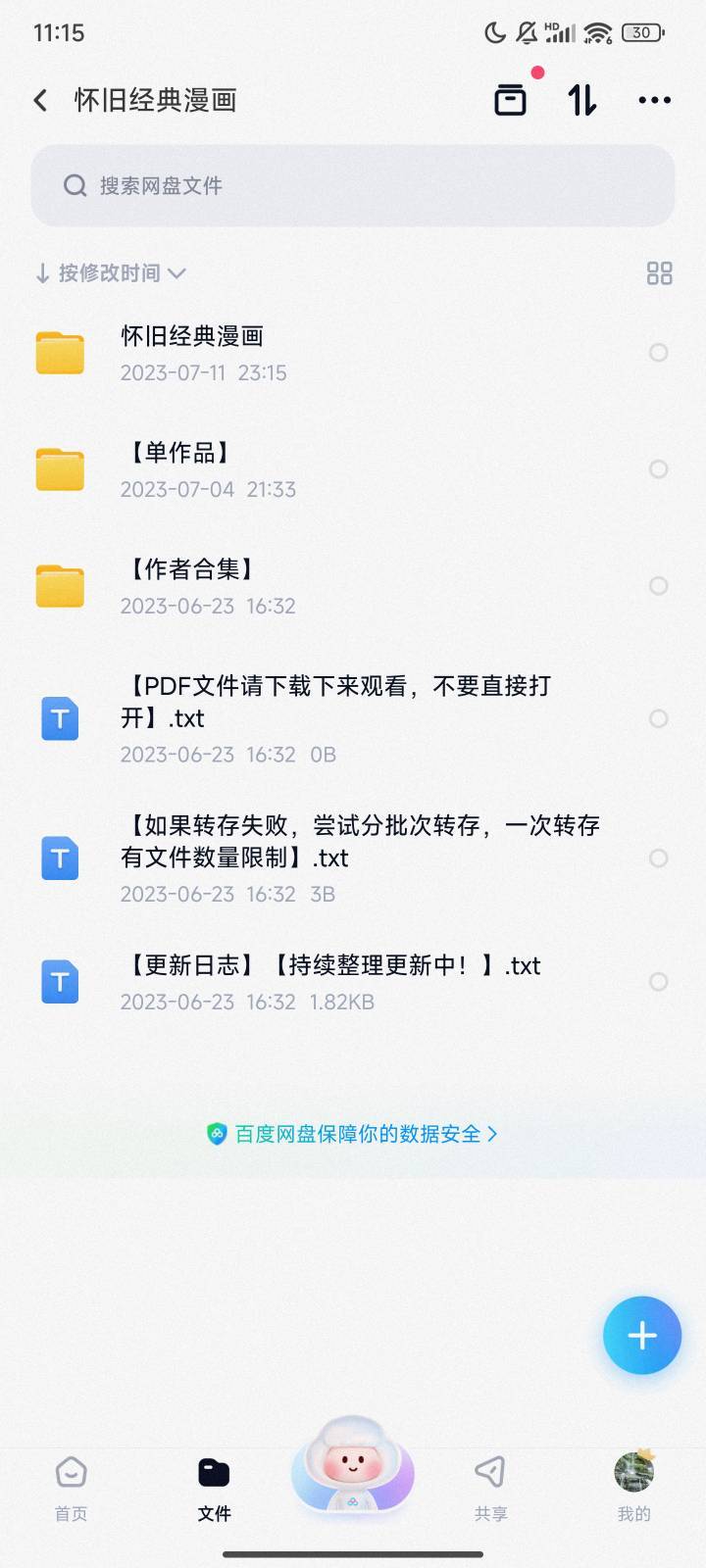This screenshot has height=1568, width=706.
Task: Switch to the 共享 tab
Action: [490, 1488]
